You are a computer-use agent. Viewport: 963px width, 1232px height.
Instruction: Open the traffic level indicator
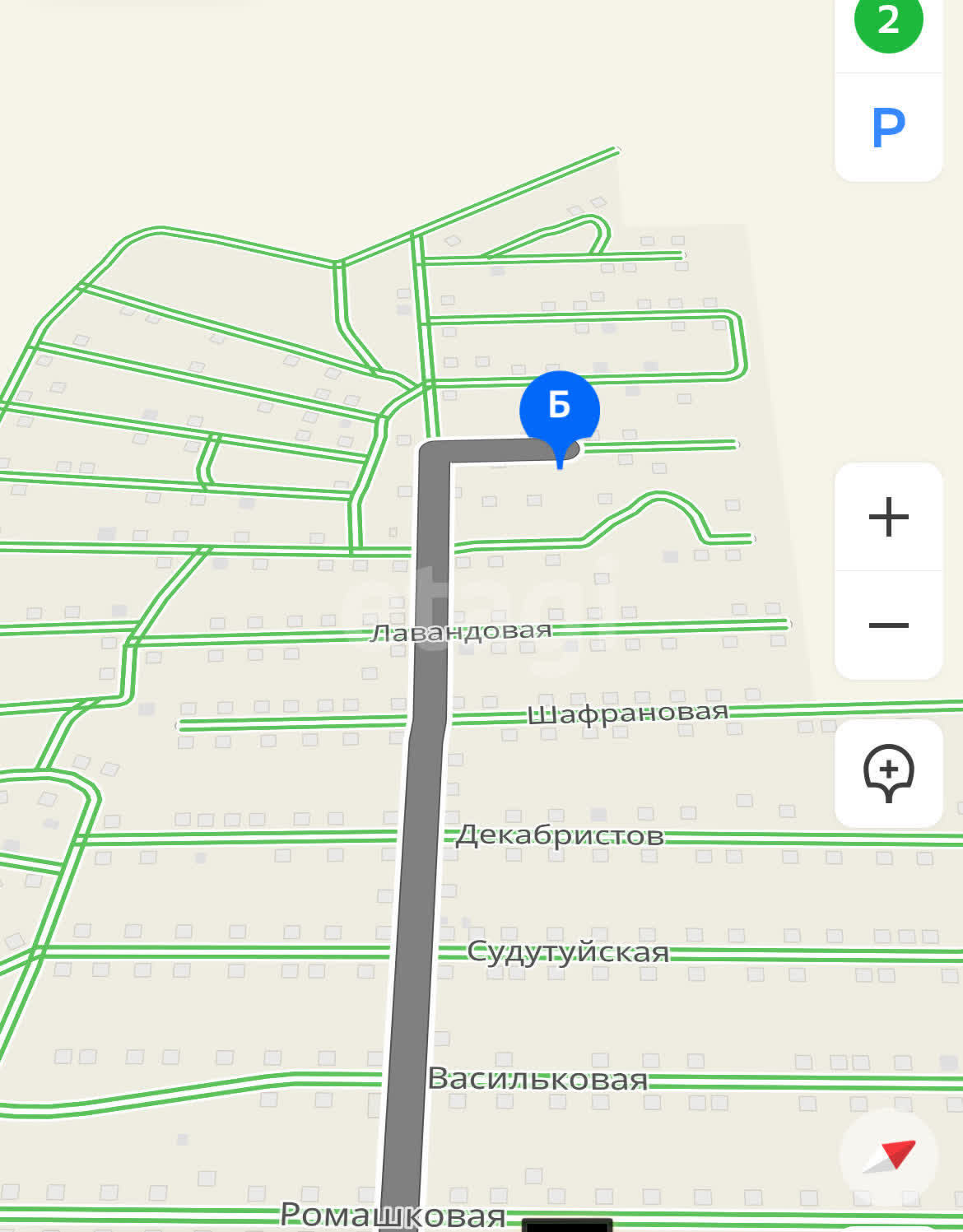888,21
